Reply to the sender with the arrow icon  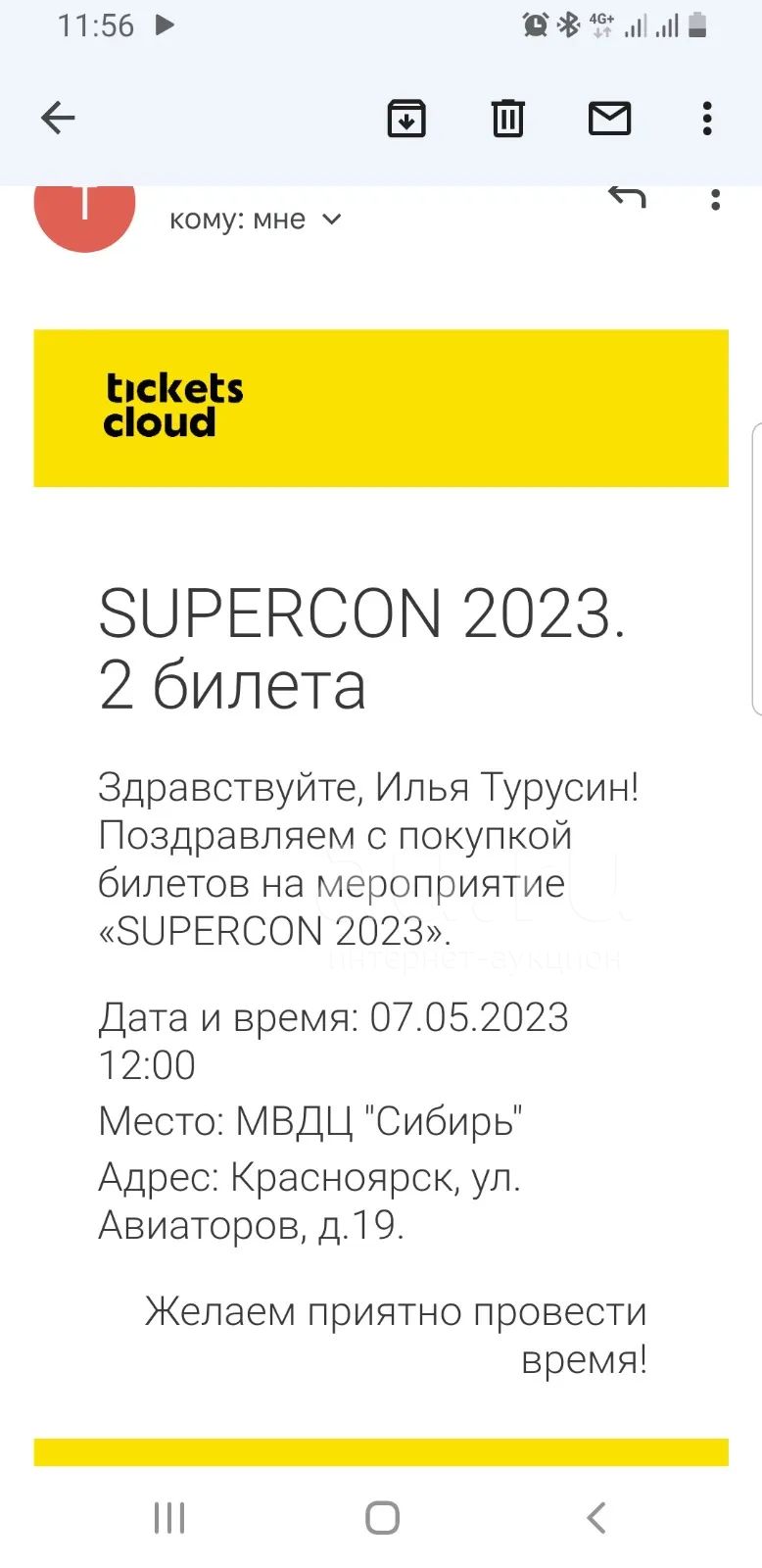coord(627,198)
